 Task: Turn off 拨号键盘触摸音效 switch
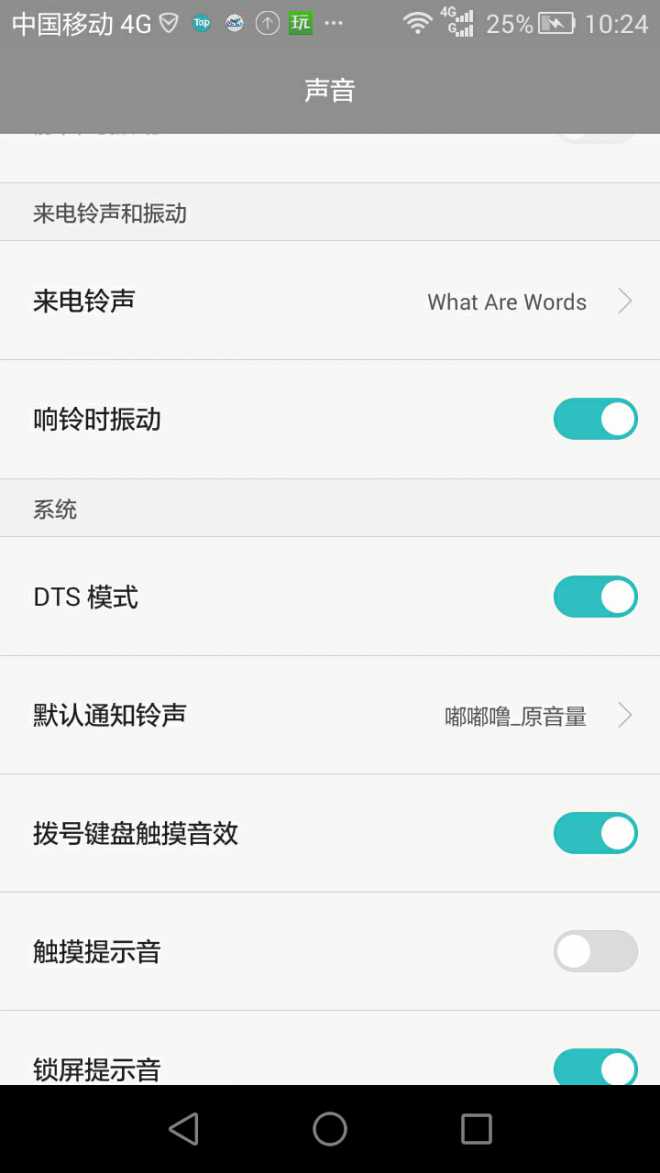(x=595, y=833)
